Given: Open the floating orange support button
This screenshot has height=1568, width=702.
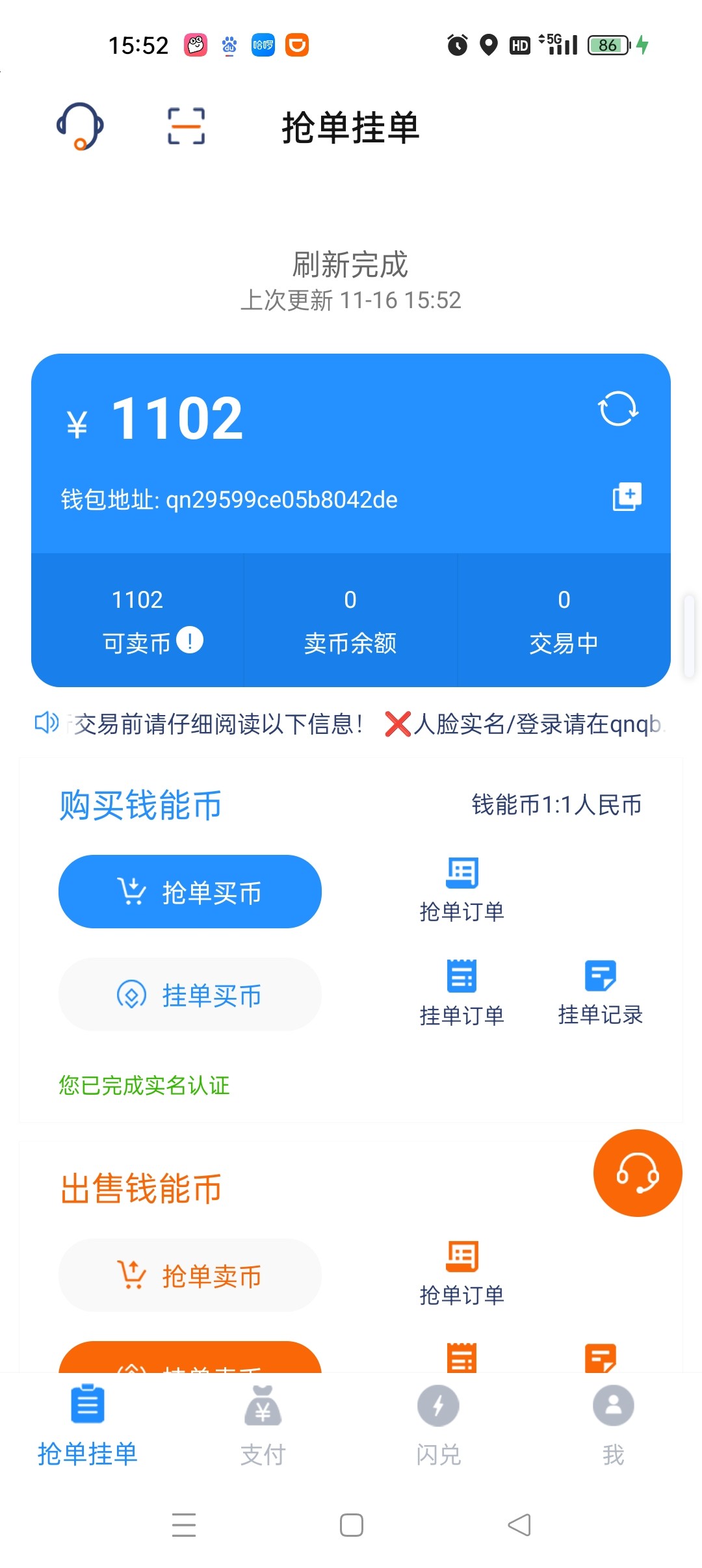Looking at the screenshot, I should (x=638, y=1173).
